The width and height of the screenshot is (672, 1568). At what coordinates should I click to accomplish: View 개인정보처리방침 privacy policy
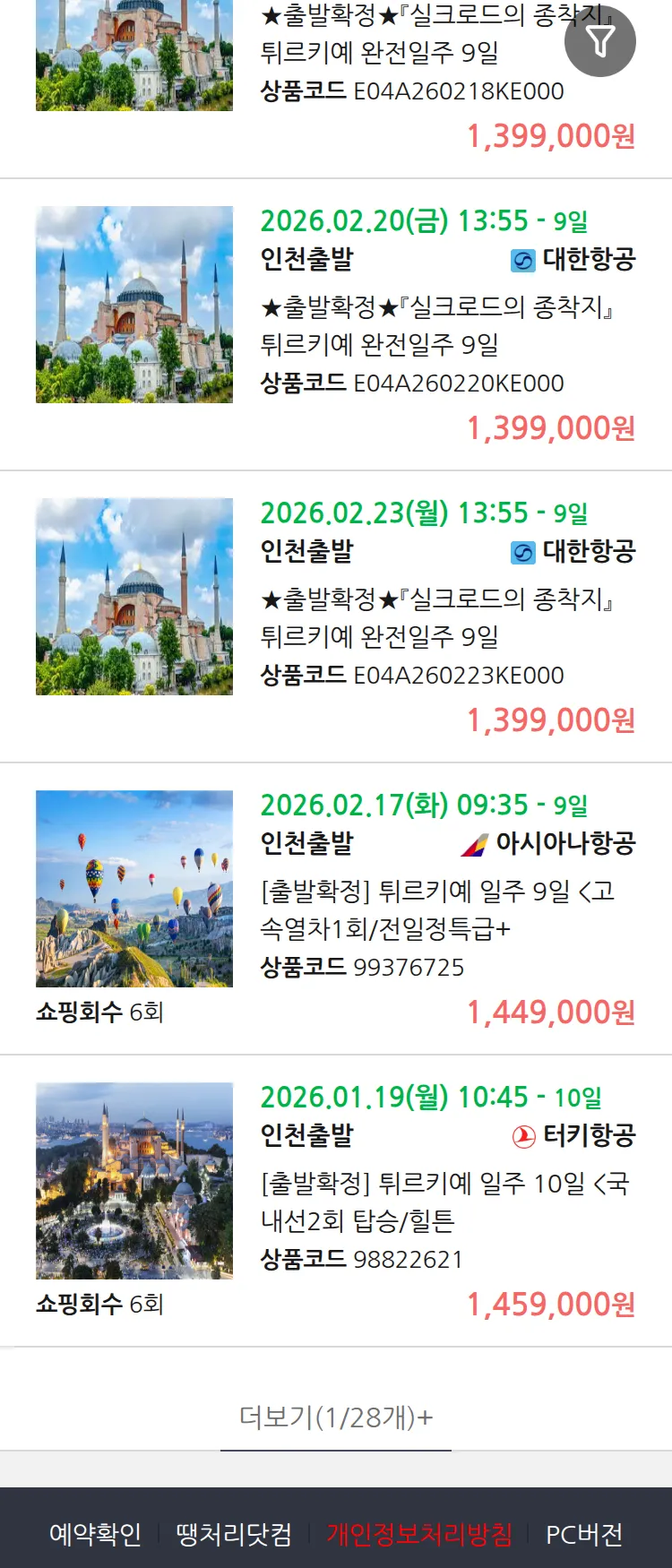click(x=419, y=1534)
